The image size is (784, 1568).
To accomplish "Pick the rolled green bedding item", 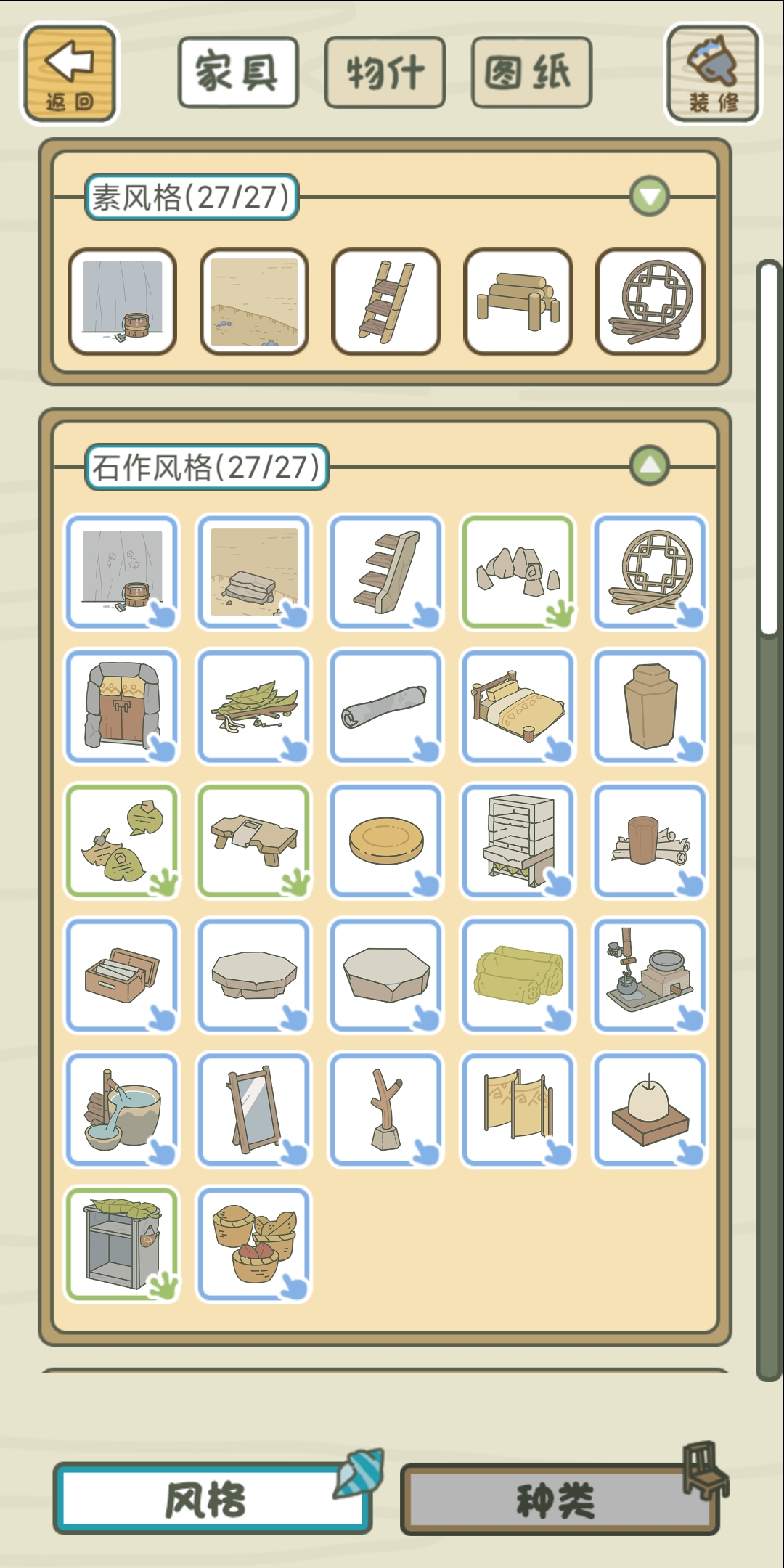I will [x=518, y=975].
